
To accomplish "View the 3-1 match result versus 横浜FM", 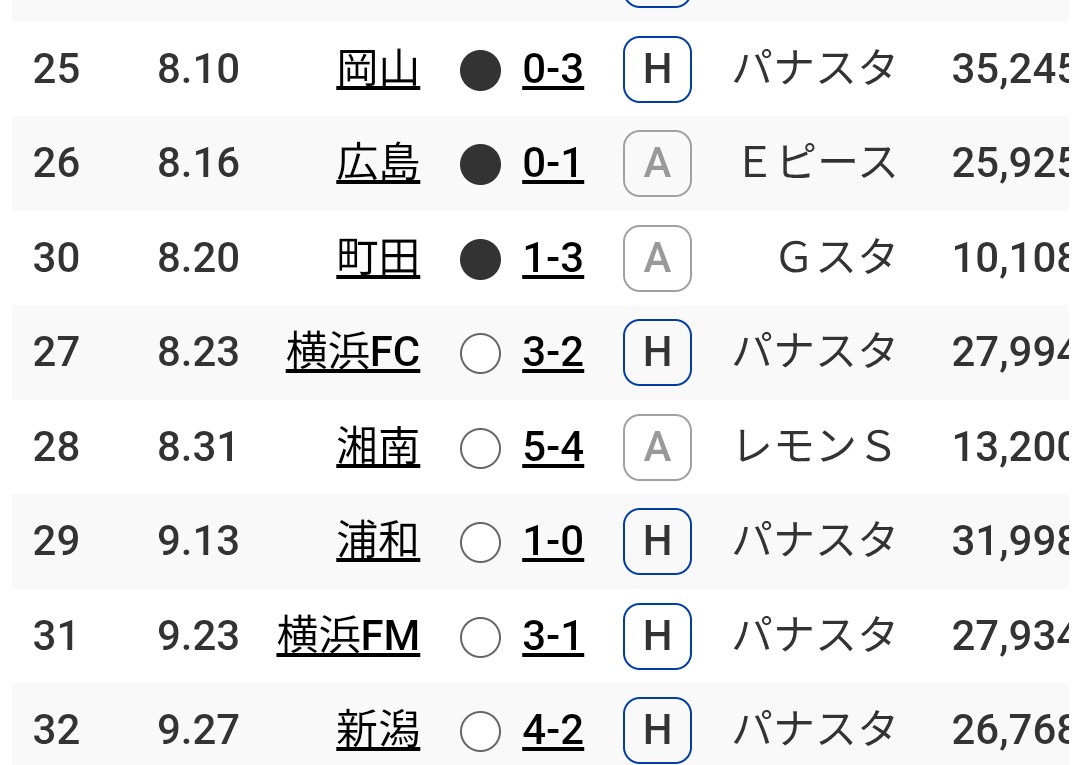I will click(552, 636).
